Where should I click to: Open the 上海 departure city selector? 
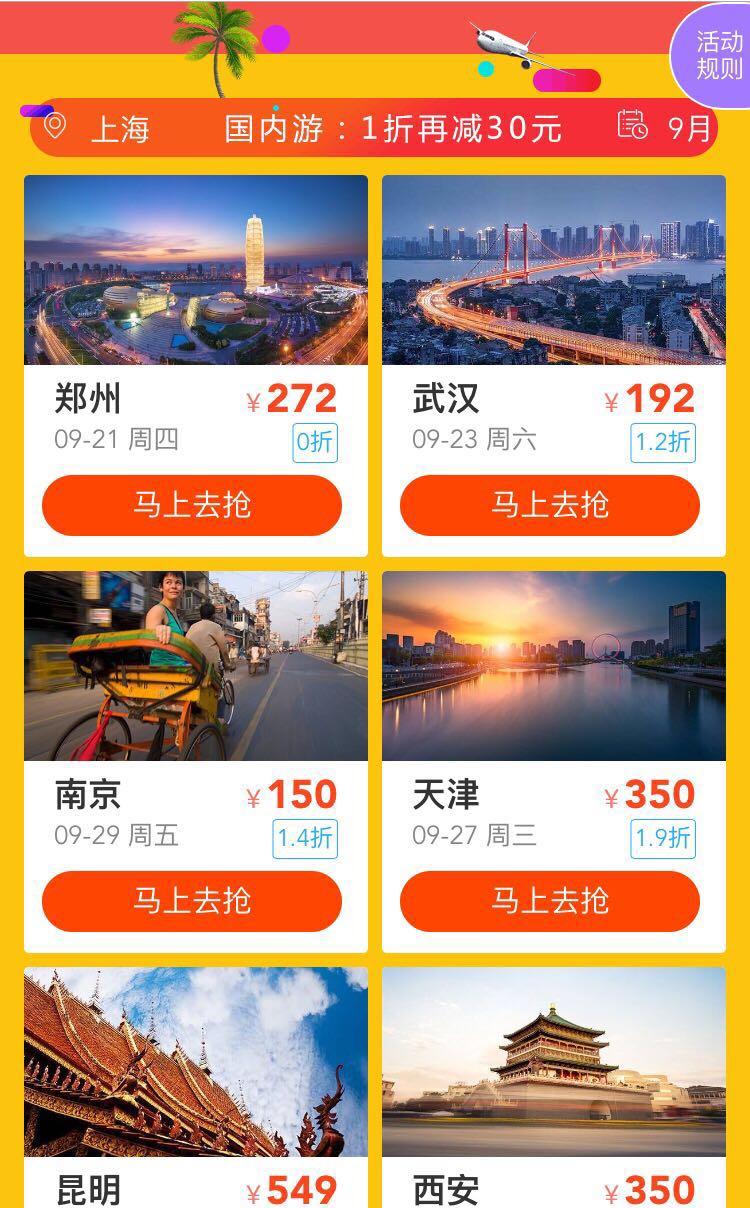pyautogui.click(x=120, y=129)
